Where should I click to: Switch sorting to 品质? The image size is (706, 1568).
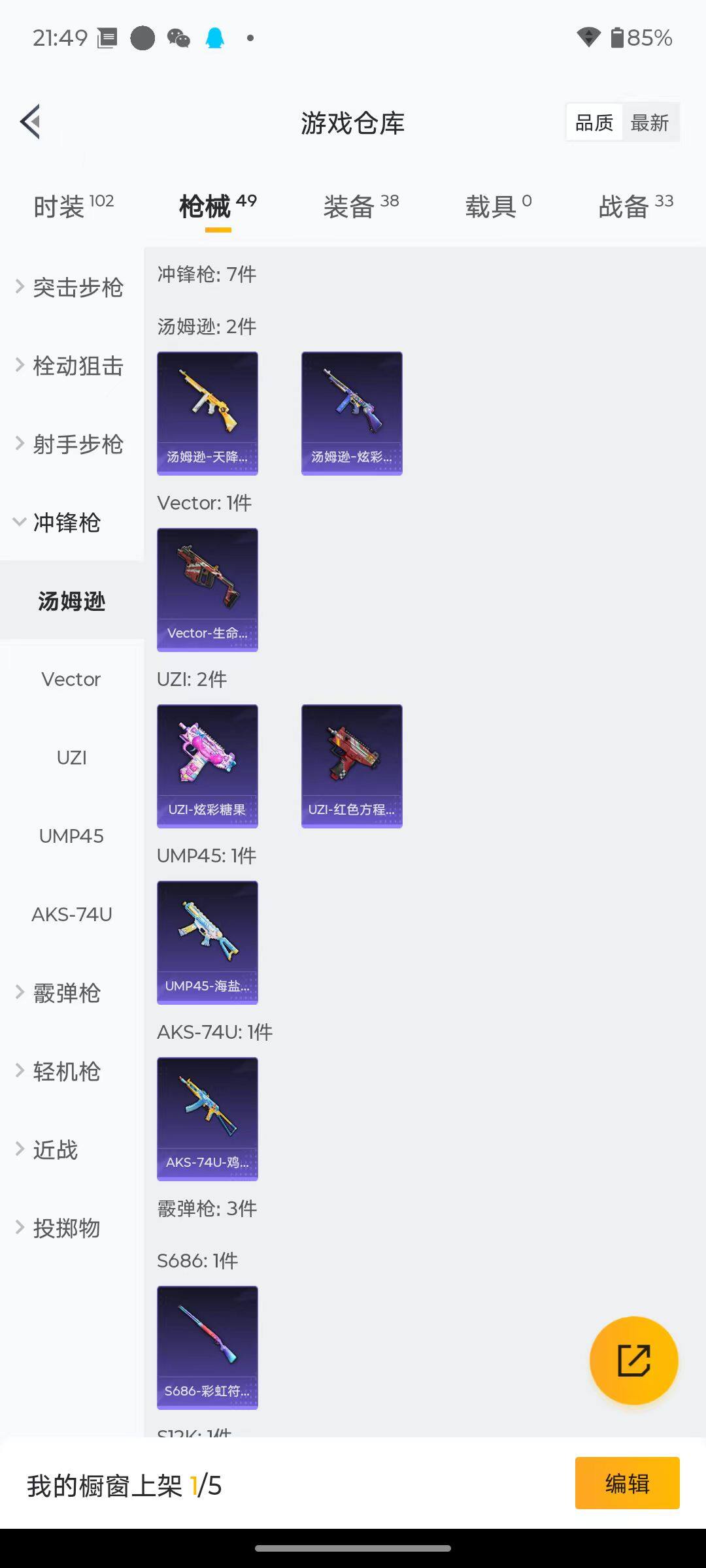593,122
